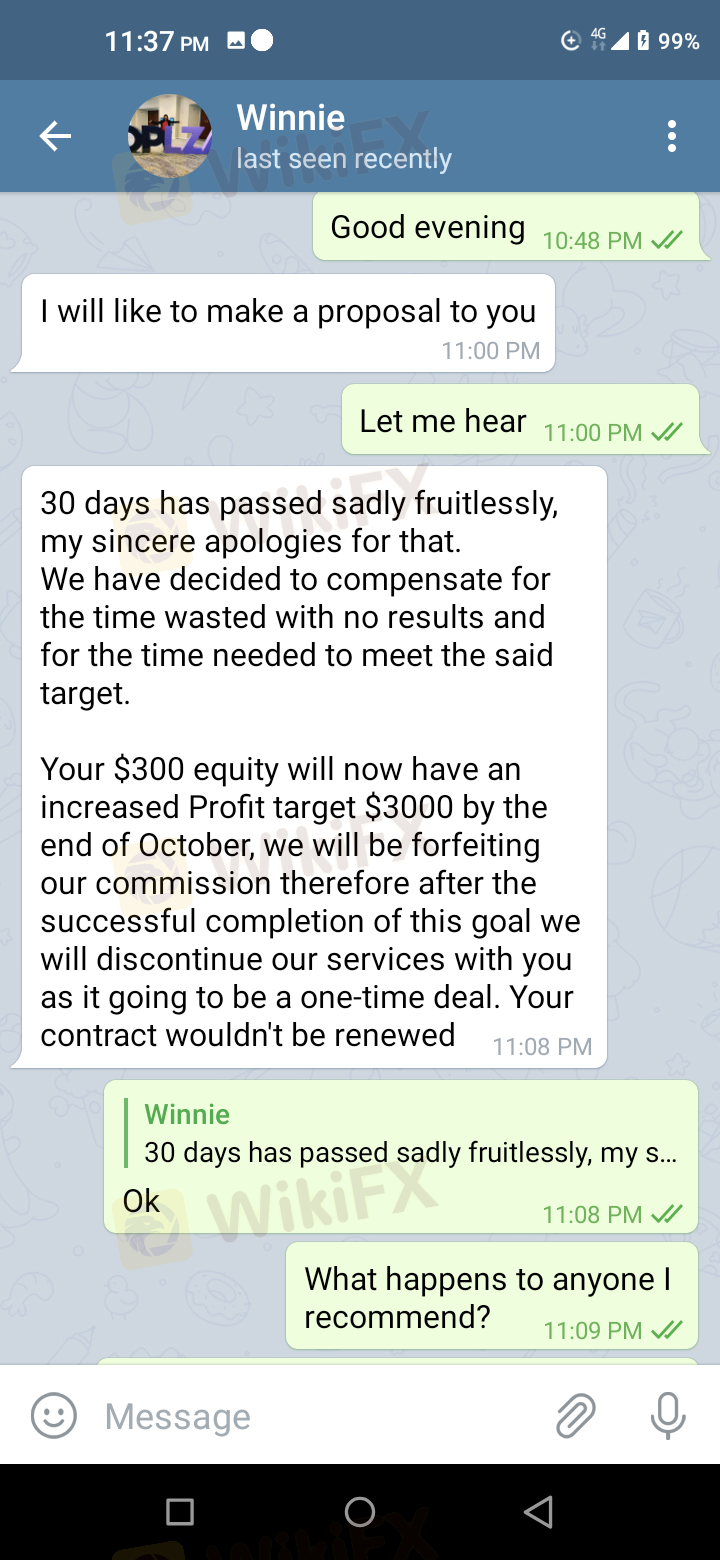Attach a file with the paperclip

[x=576, y=1416]
